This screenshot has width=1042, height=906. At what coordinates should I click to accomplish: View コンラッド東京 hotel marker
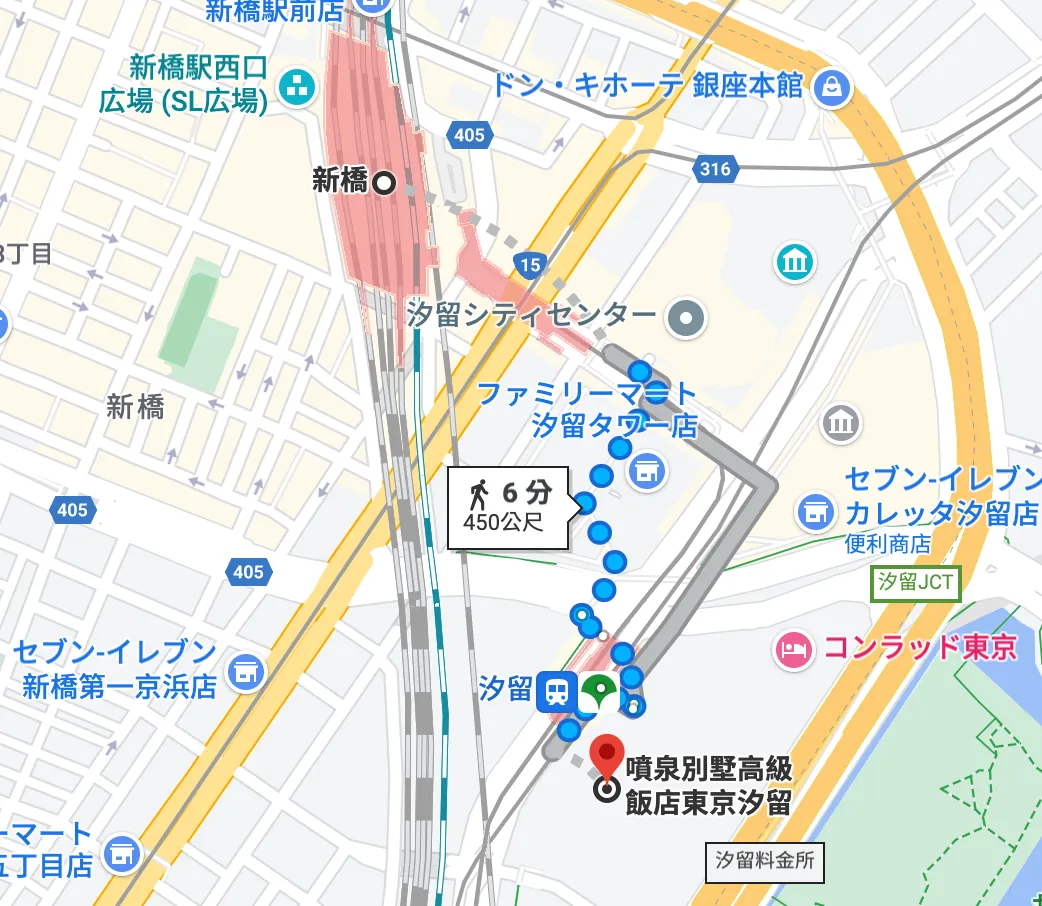click(x=795, y=650)
